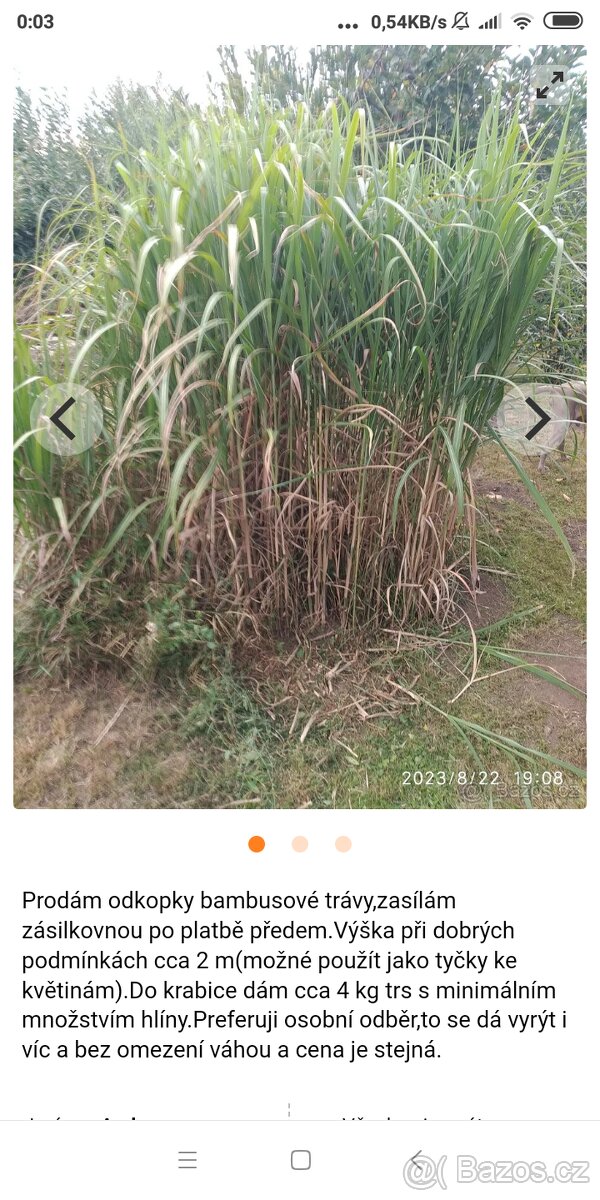
Task: Jump to the third photo dot
Action: (343, 844)
